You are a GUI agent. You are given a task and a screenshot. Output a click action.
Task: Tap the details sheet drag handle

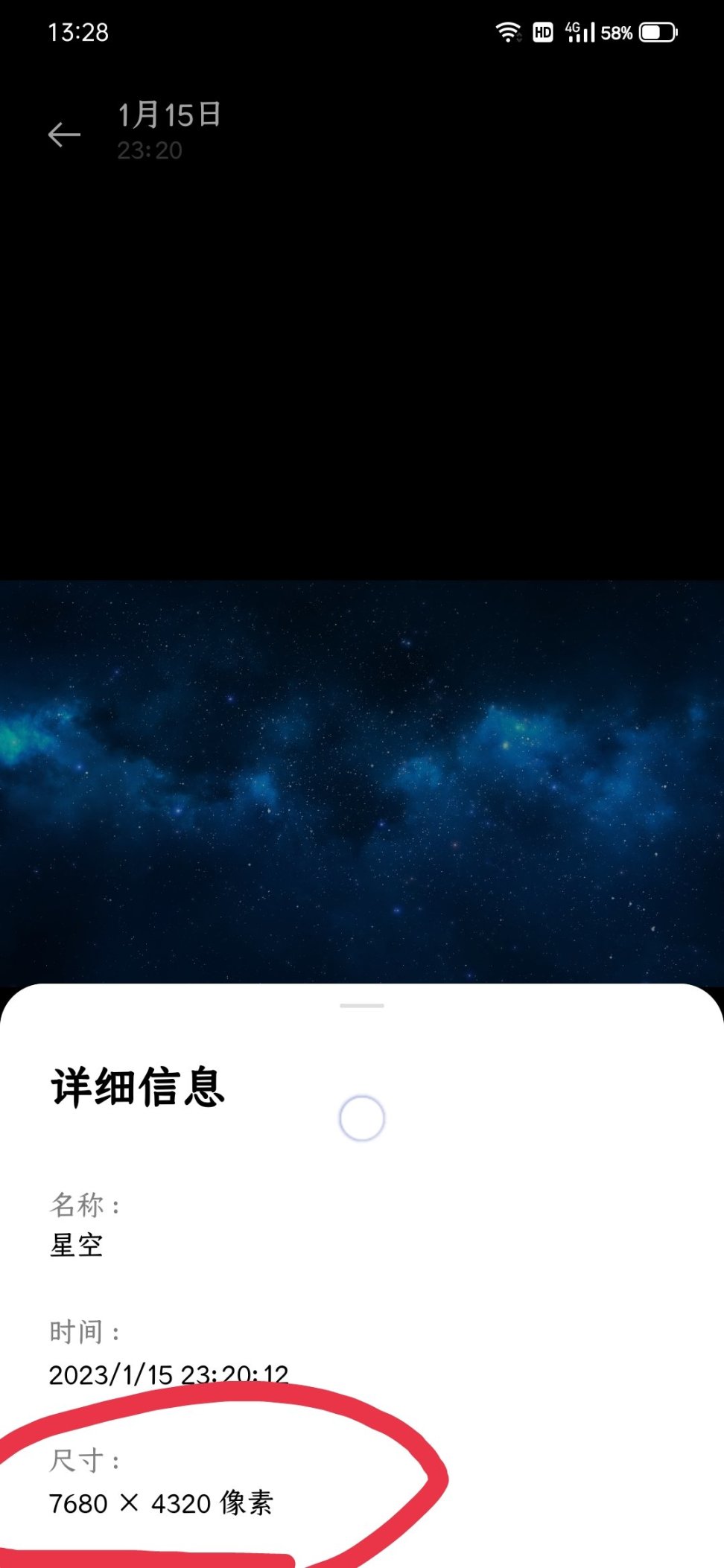coord(362,1006)
